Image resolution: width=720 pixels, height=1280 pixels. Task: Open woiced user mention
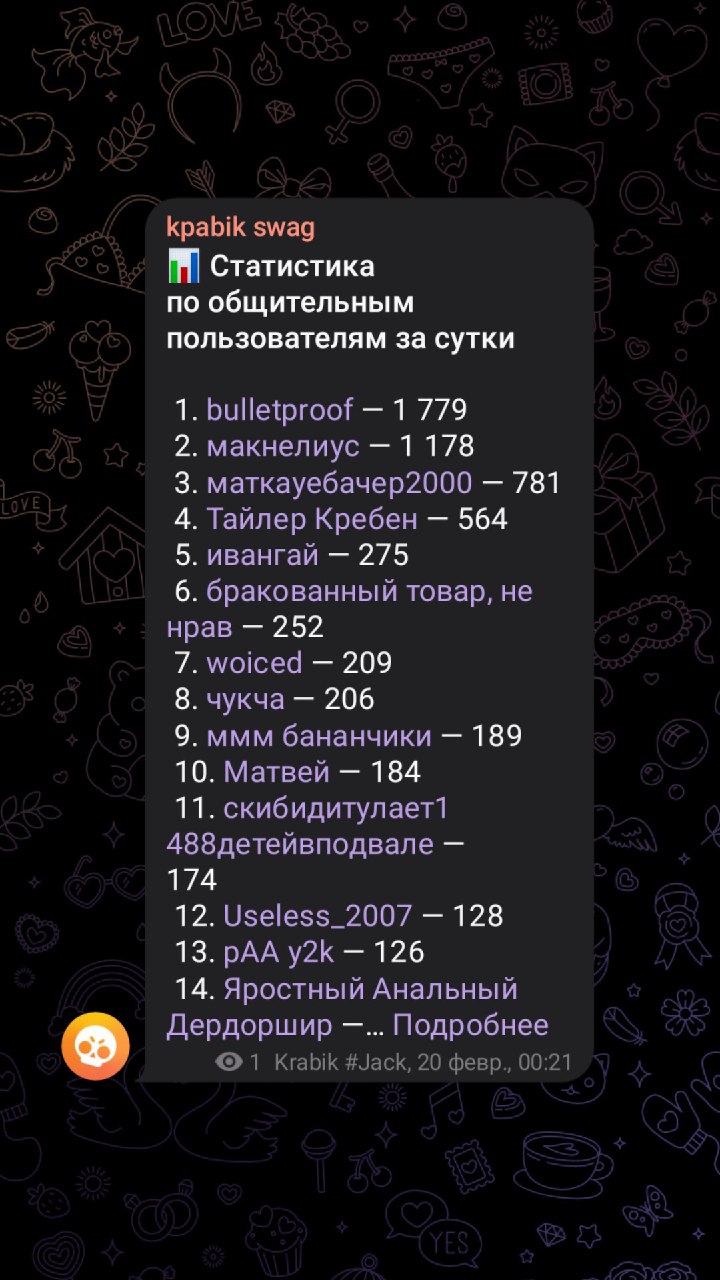tap(254, 663)
